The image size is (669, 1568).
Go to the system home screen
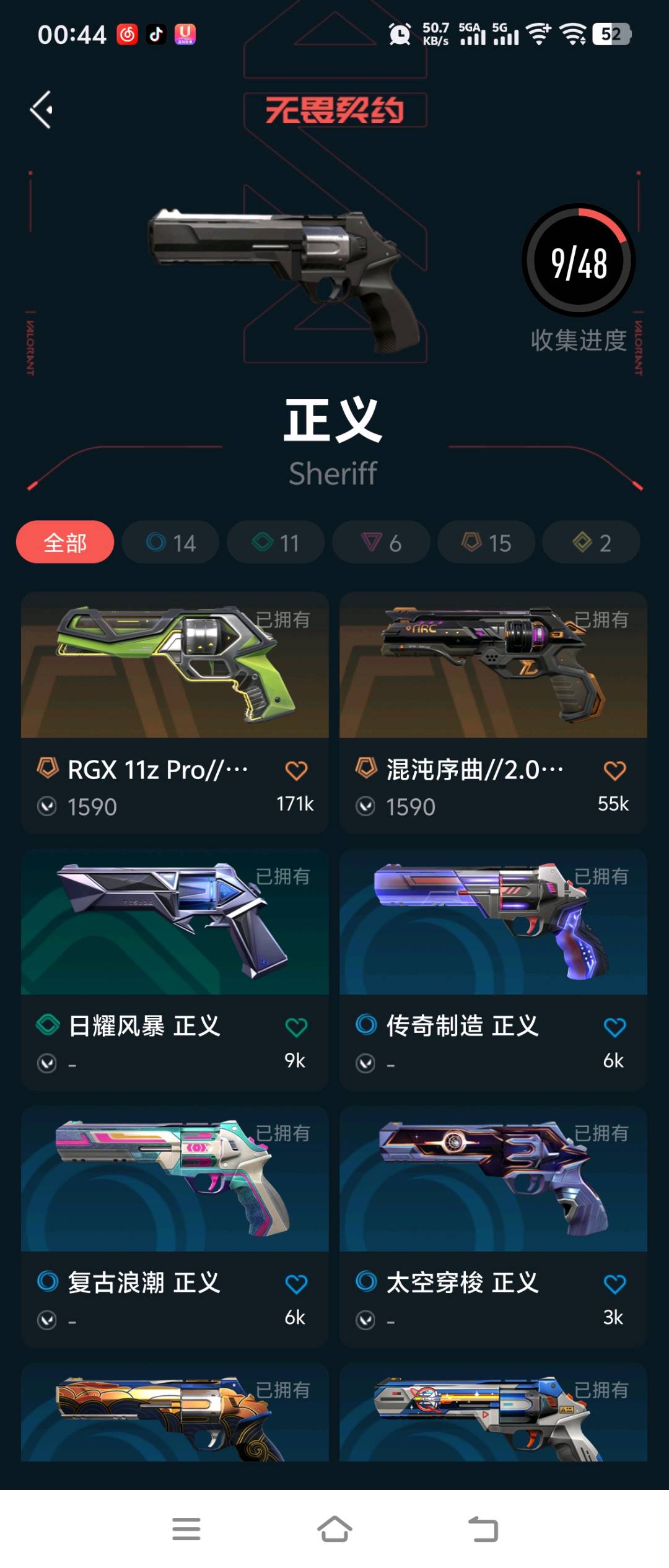pyautogui.click(x=334, y=1529)
